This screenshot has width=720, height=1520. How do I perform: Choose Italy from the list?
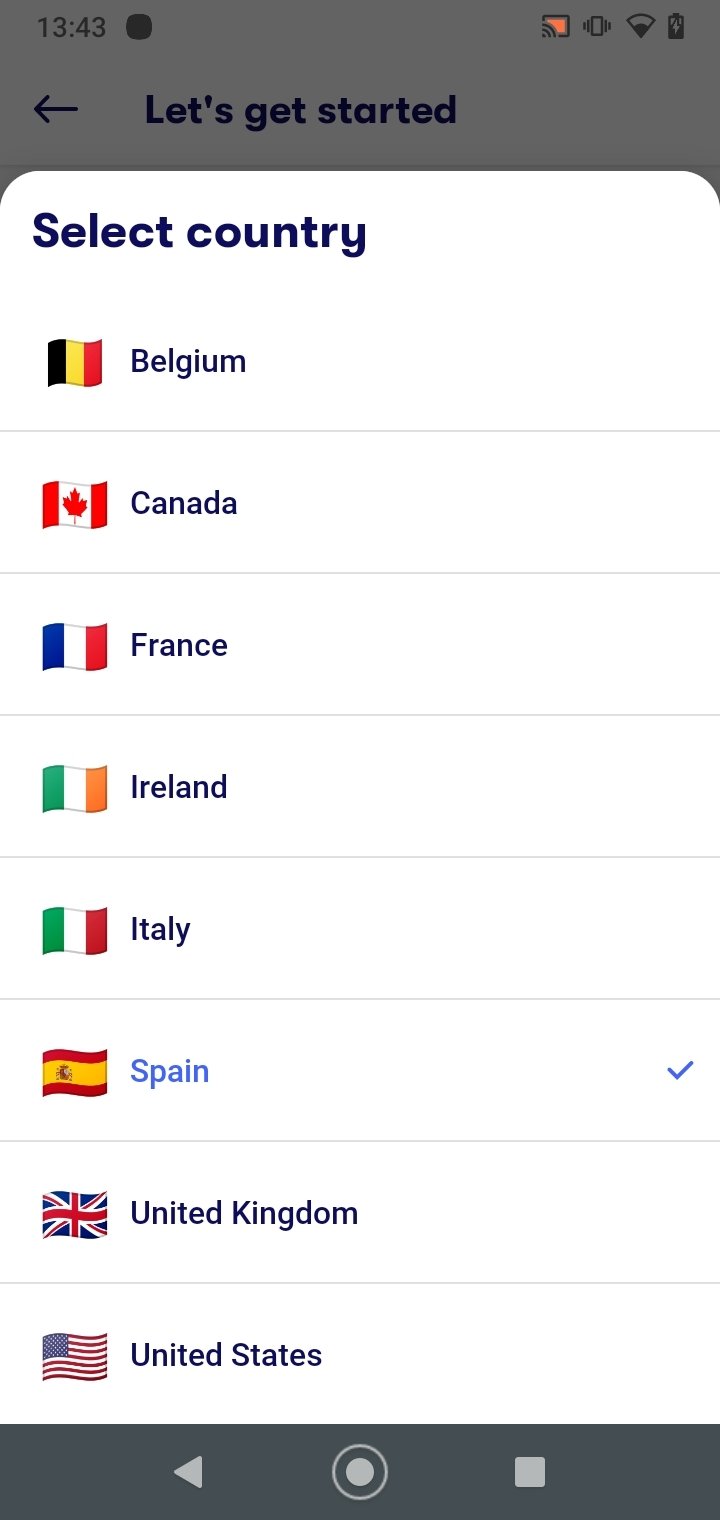pos(360,929)
